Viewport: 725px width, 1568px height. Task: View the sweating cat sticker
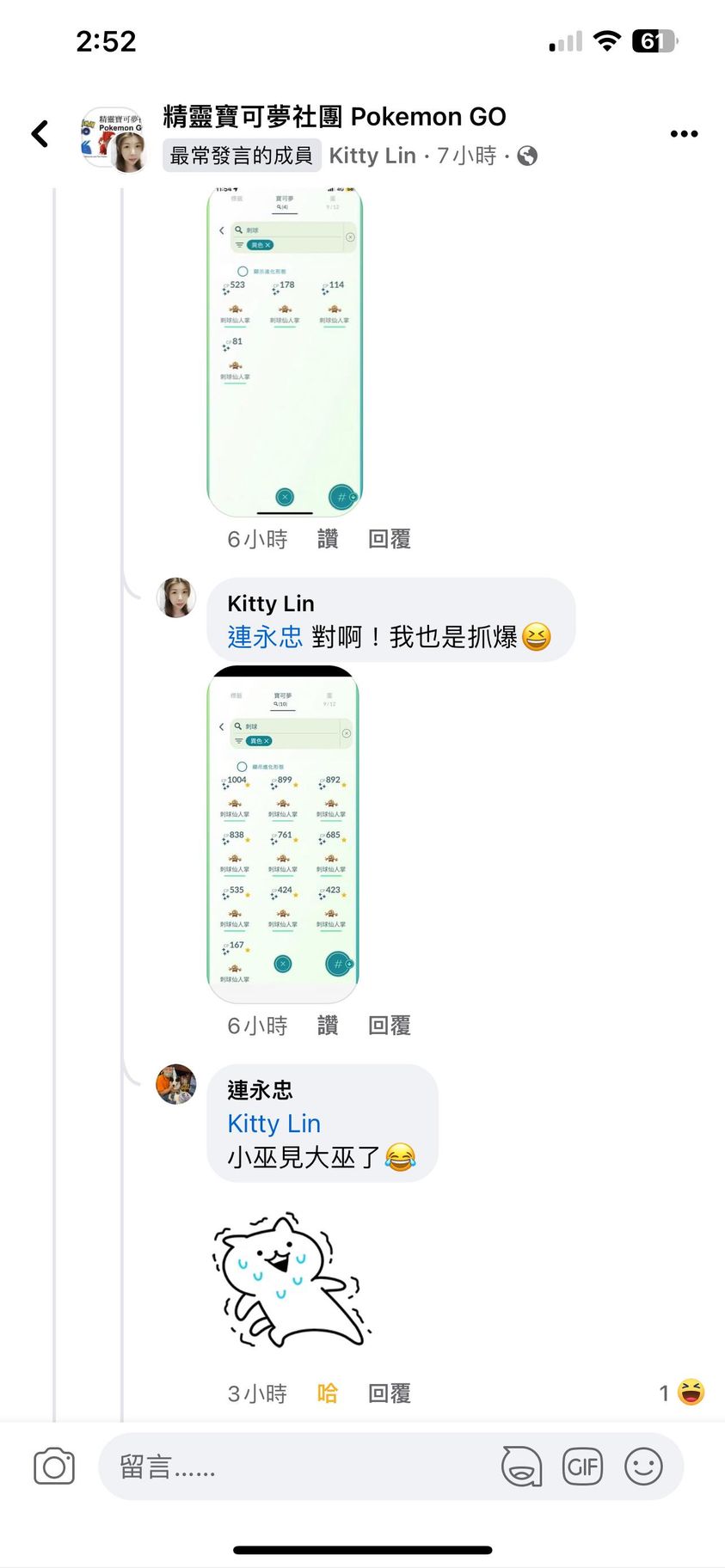(291, 1279)
